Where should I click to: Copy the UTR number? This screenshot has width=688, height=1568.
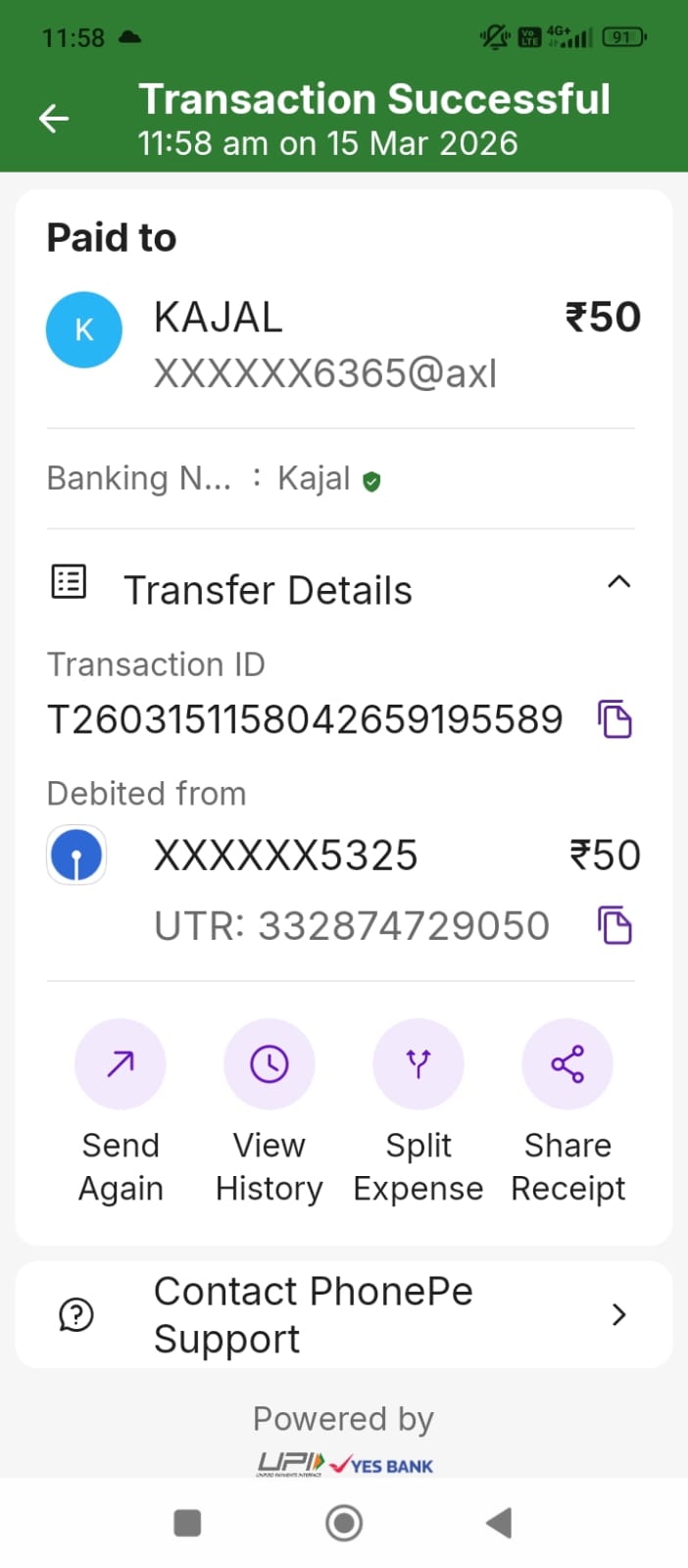point(614,925)
